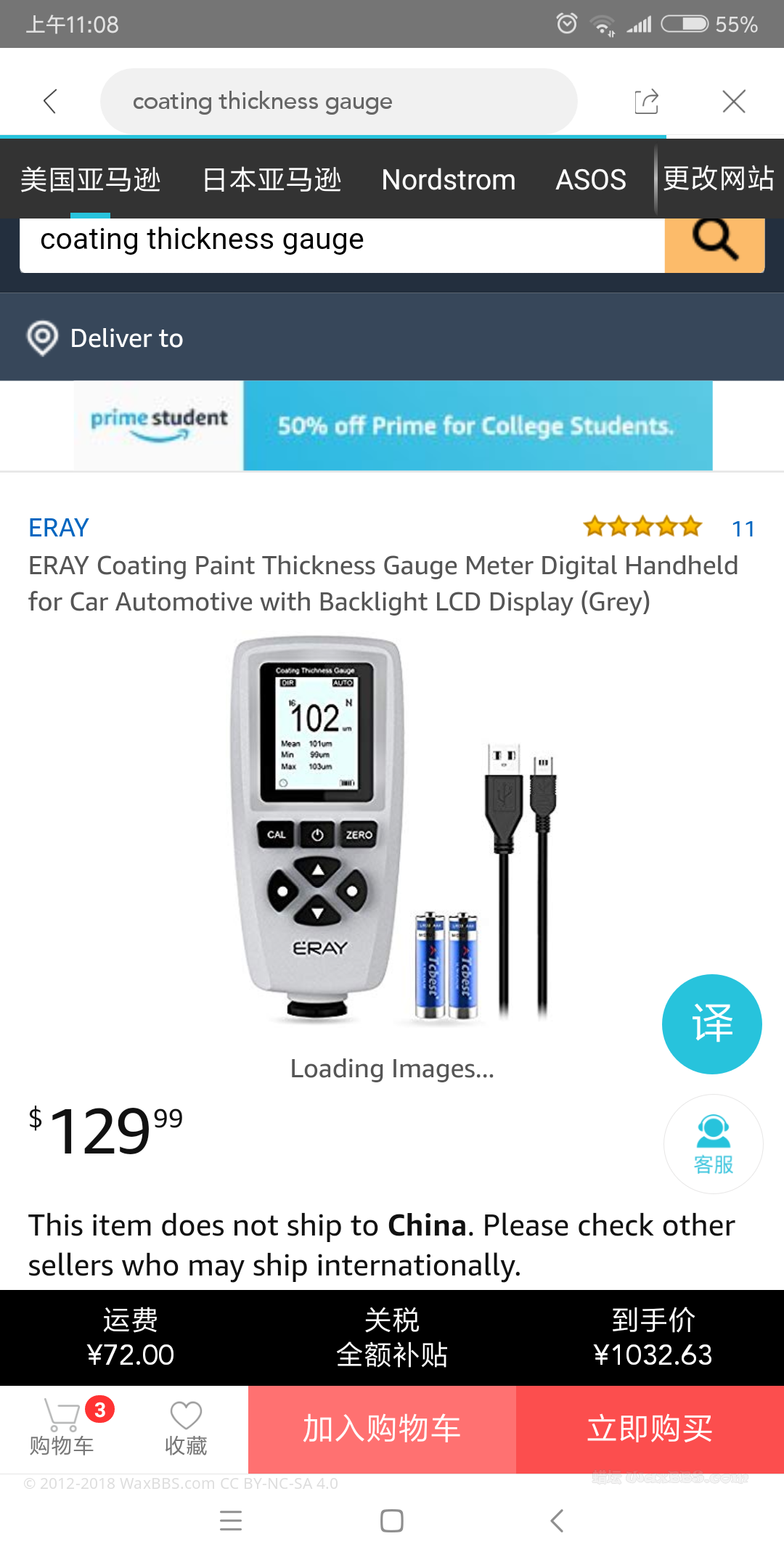
Task: Go back using the top-left arrow
Action: 49,102
